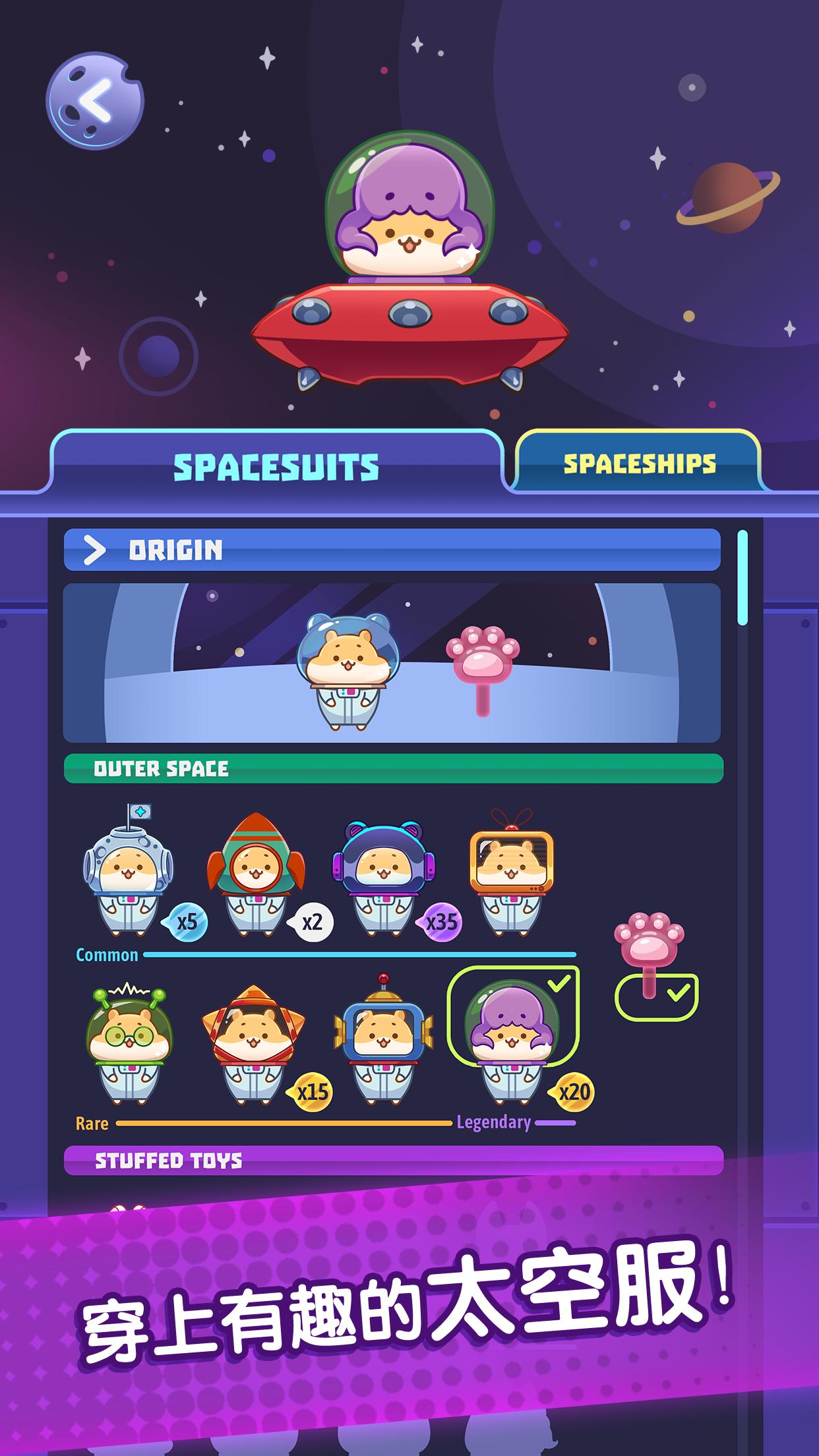Pick the blue robot helmet suit

coord(384,1044)
